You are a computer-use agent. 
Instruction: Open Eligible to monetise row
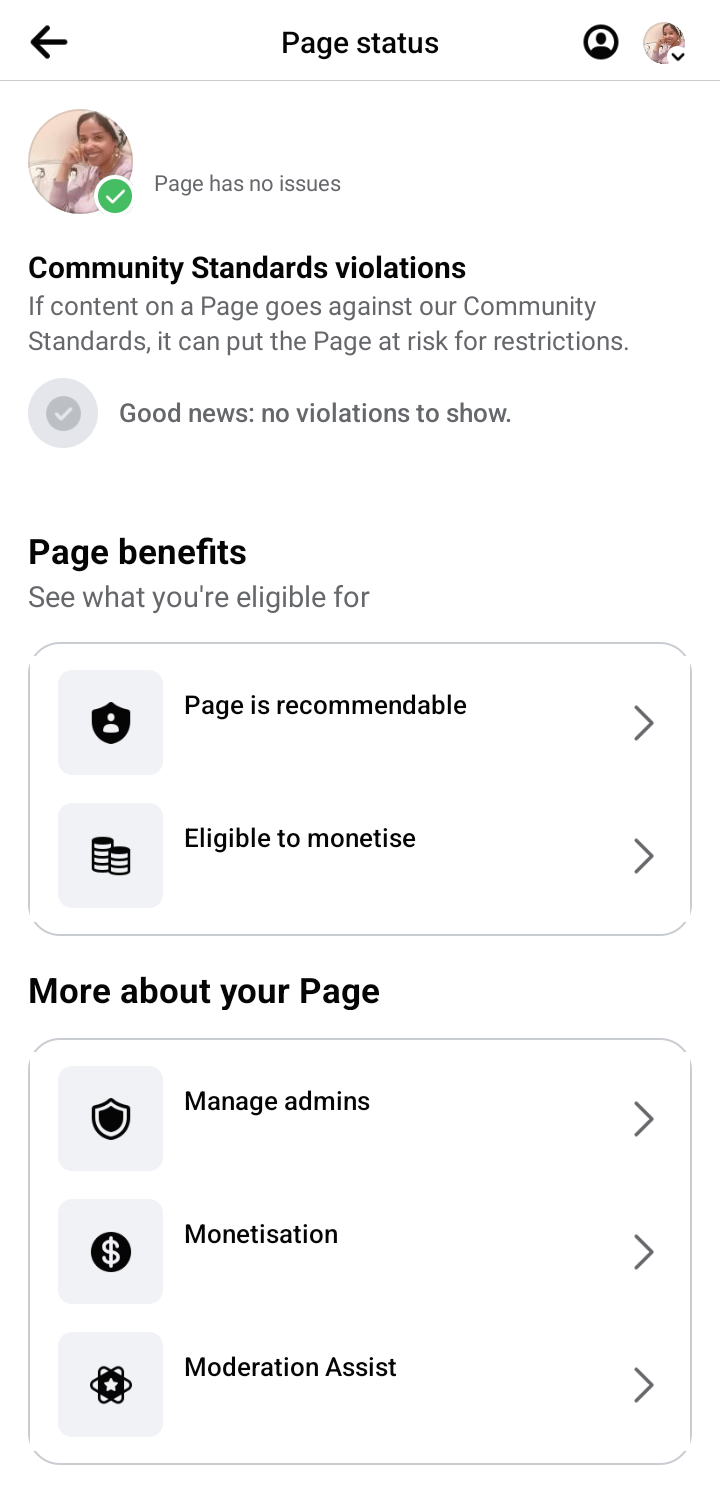pyautogui.click(x=360, y=855)
